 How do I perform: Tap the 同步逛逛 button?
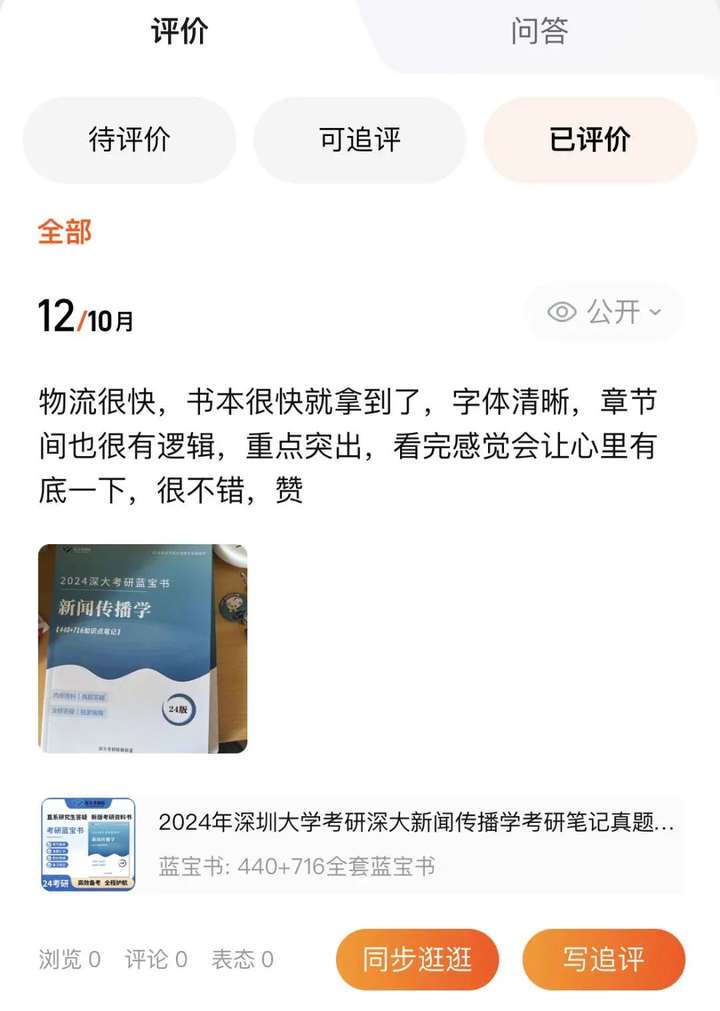coord(417,959)
